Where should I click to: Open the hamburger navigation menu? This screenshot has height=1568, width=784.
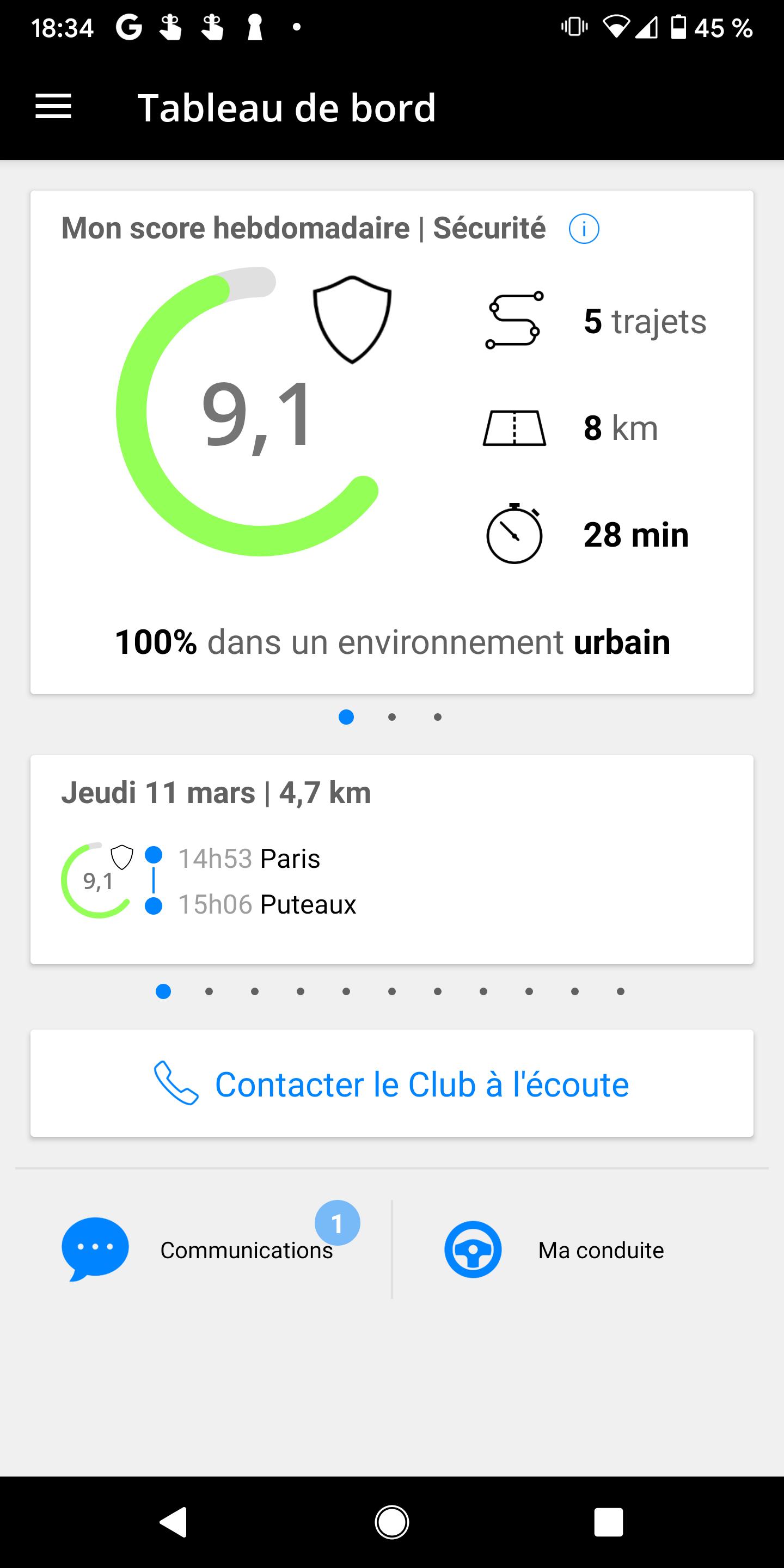53,107
